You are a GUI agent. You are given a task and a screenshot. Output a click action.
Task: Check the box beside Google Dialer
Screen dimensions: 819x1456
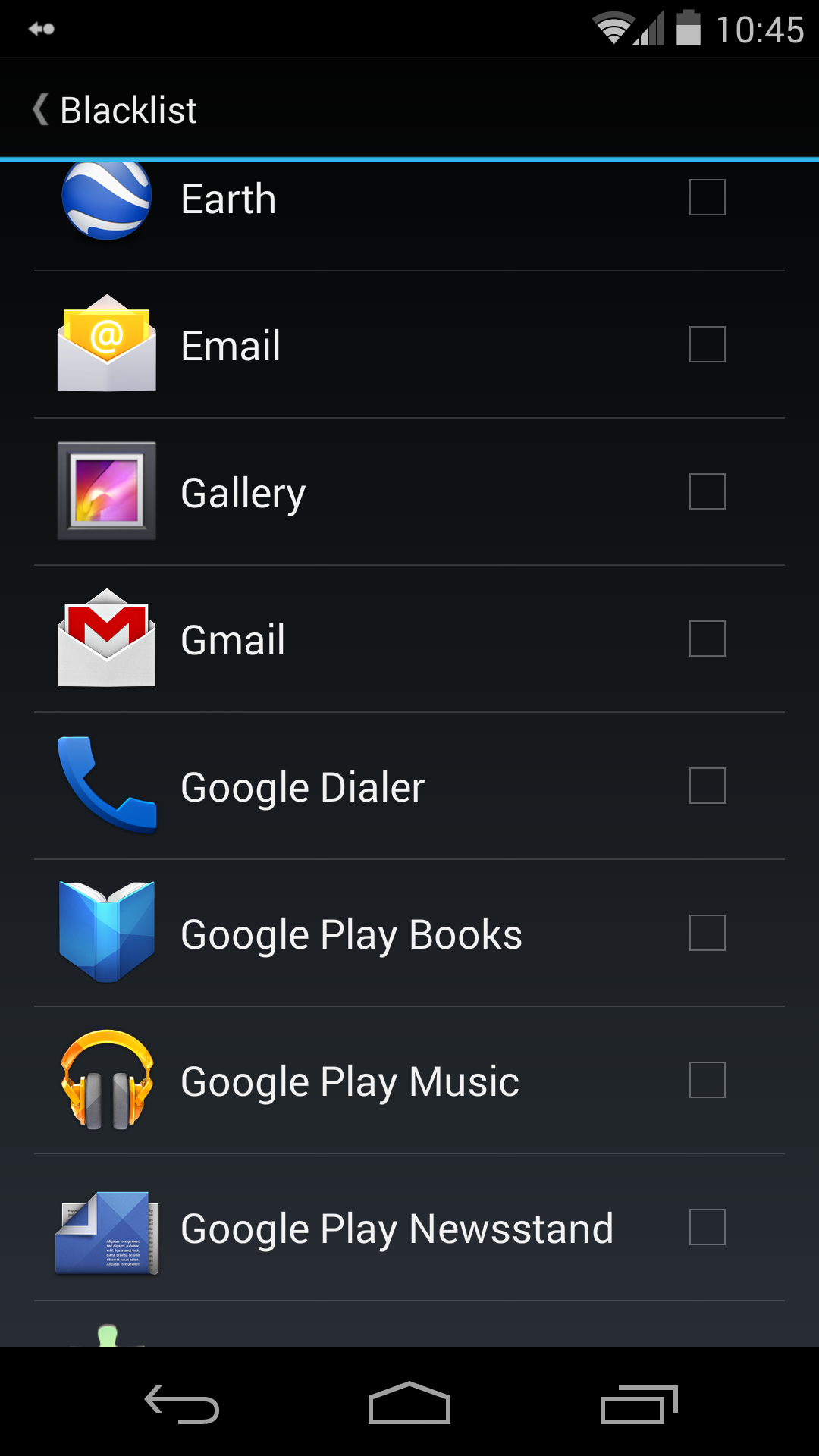(x=707, y=786)
